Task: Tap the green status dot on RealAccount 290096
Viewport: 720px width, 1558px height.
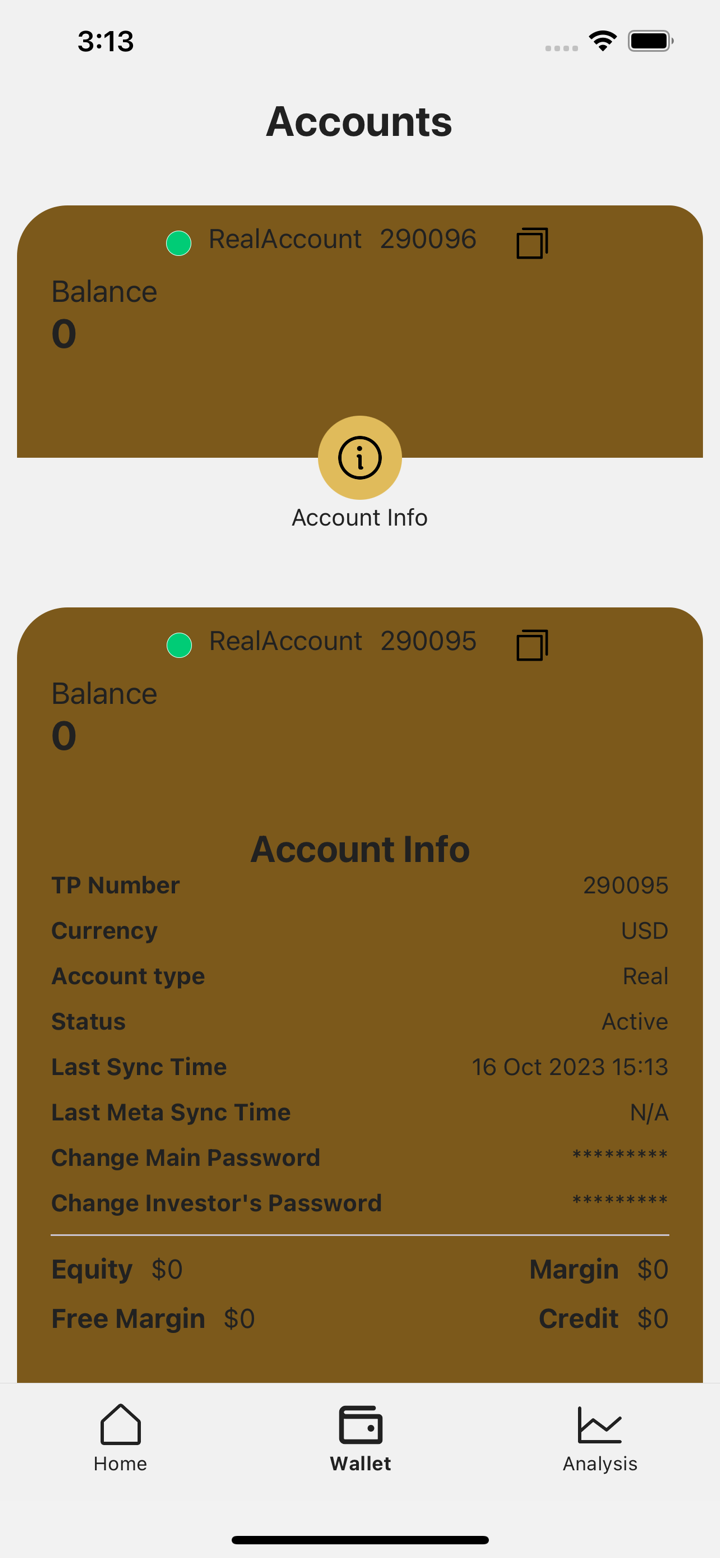Action: tap(179, 242)
